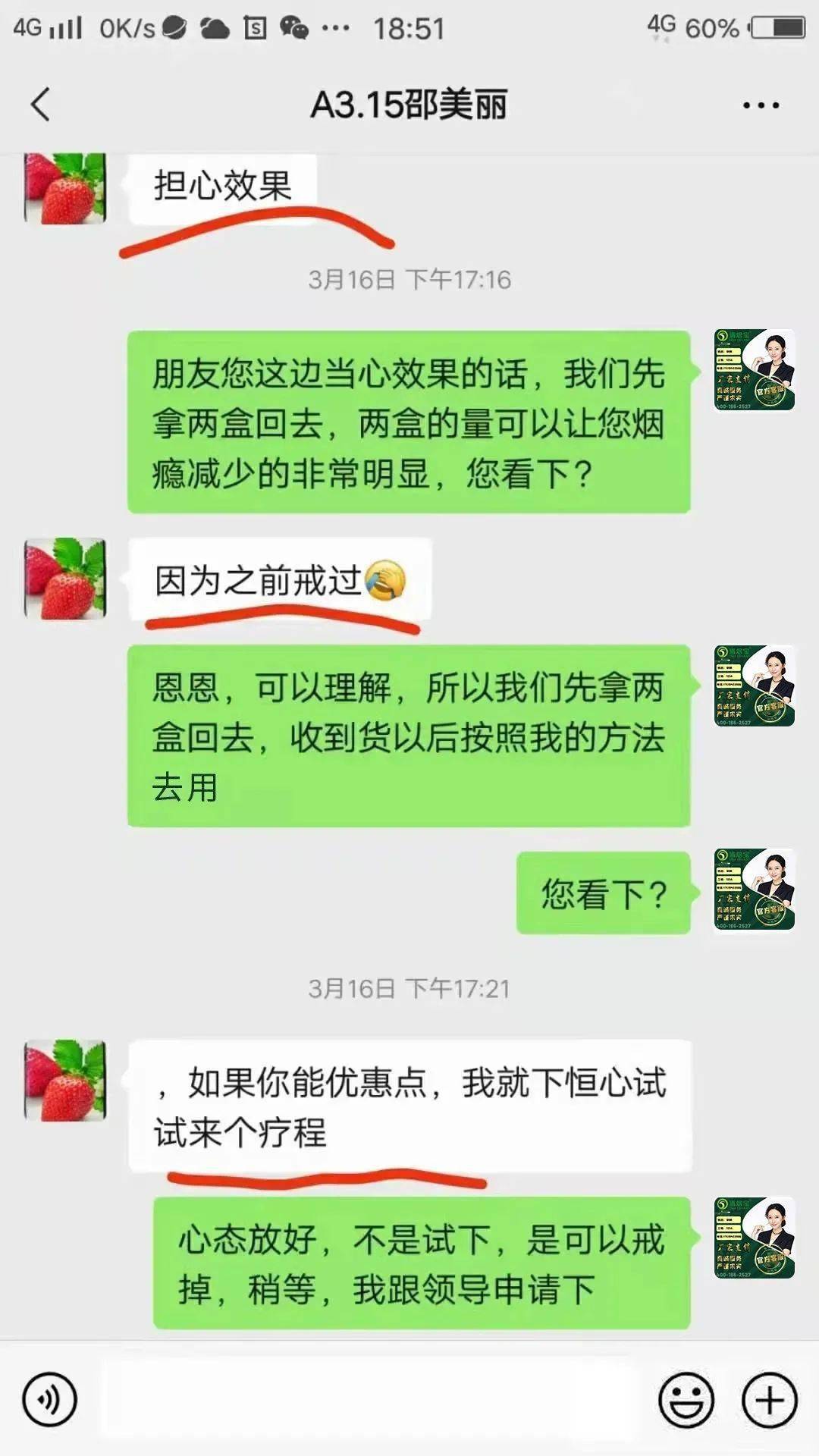This screenshot has height=1456, width=819.
Task: Open the chat info overflow menu
Action: [761, 105]
